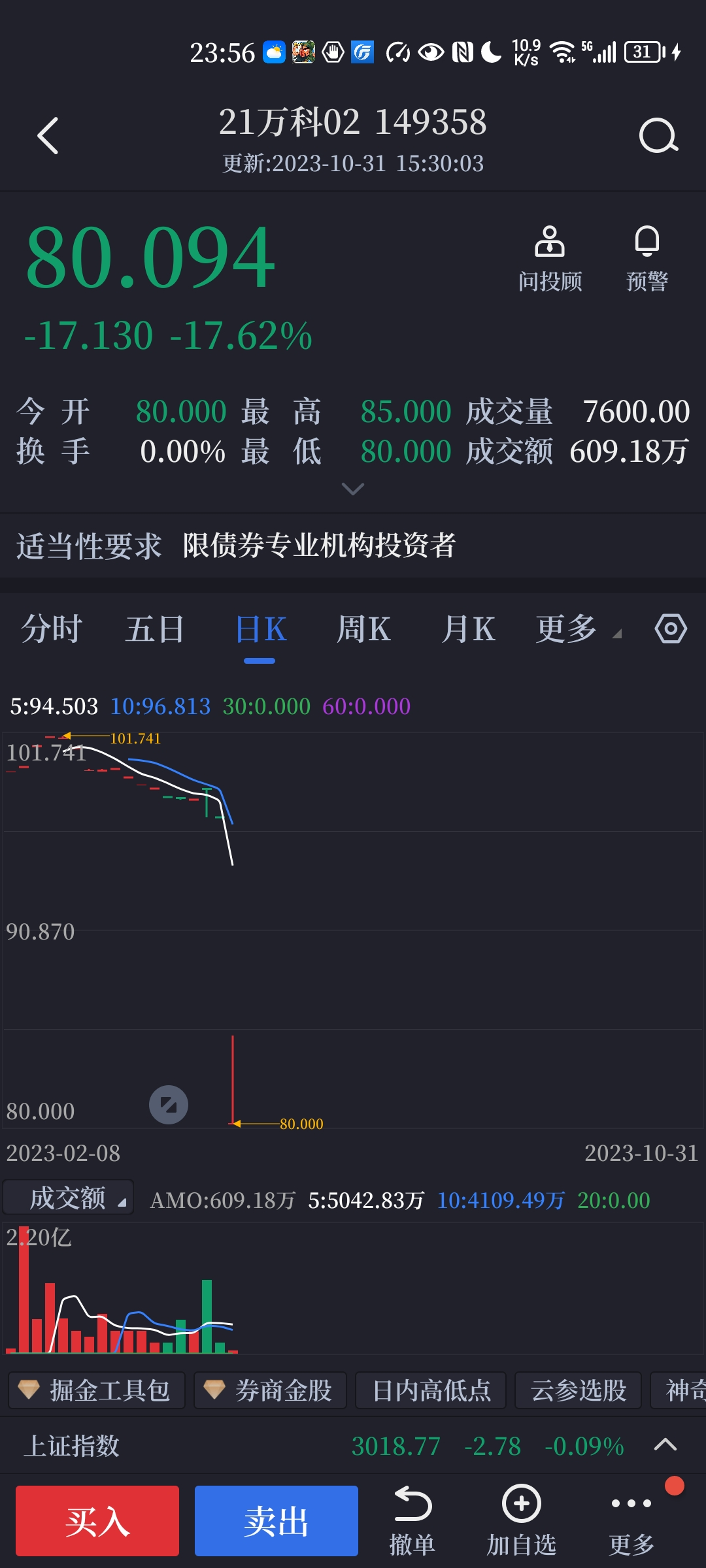
Task: Show the 月K chart tab
Action: (x=468, y=629)
